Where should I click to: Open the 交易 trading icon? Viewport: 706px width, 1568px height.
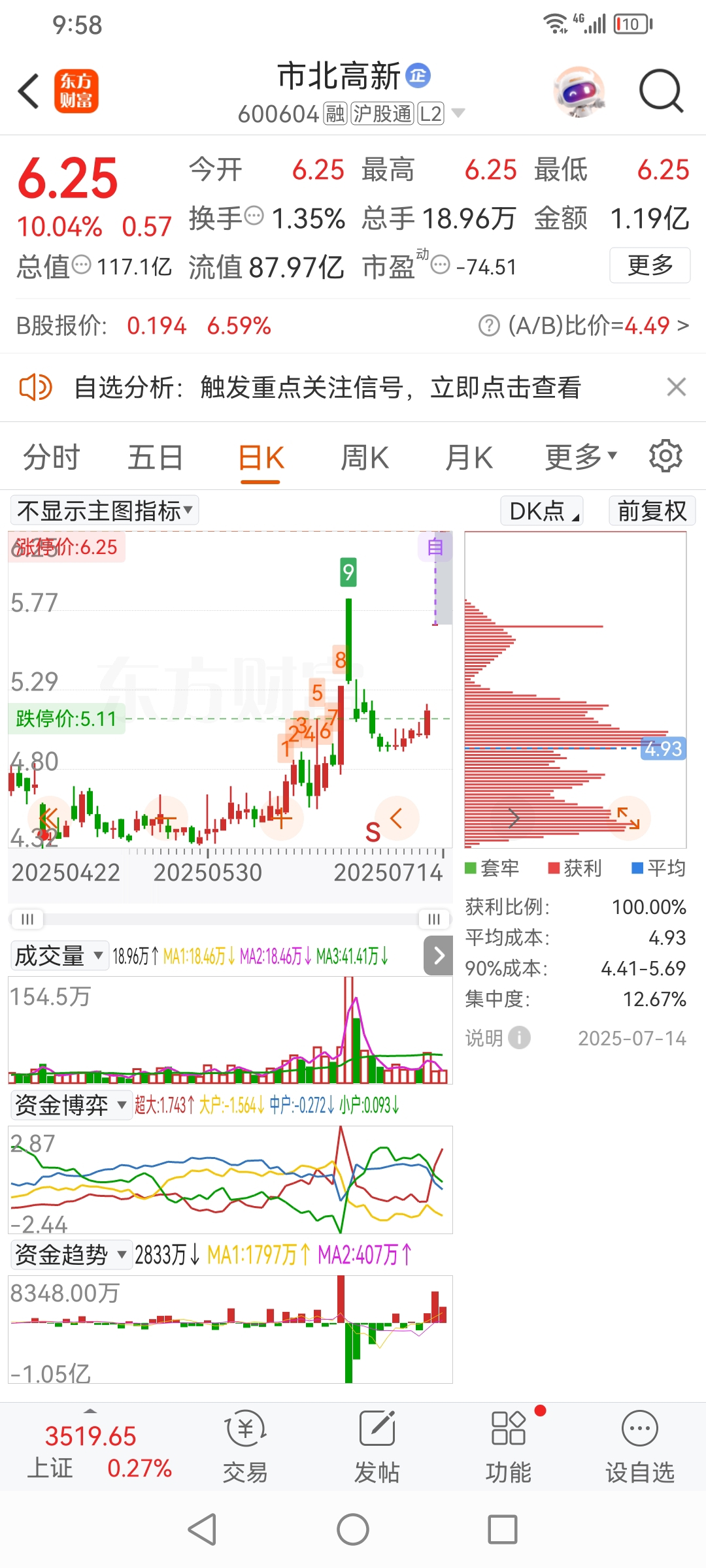[245, 1450]
